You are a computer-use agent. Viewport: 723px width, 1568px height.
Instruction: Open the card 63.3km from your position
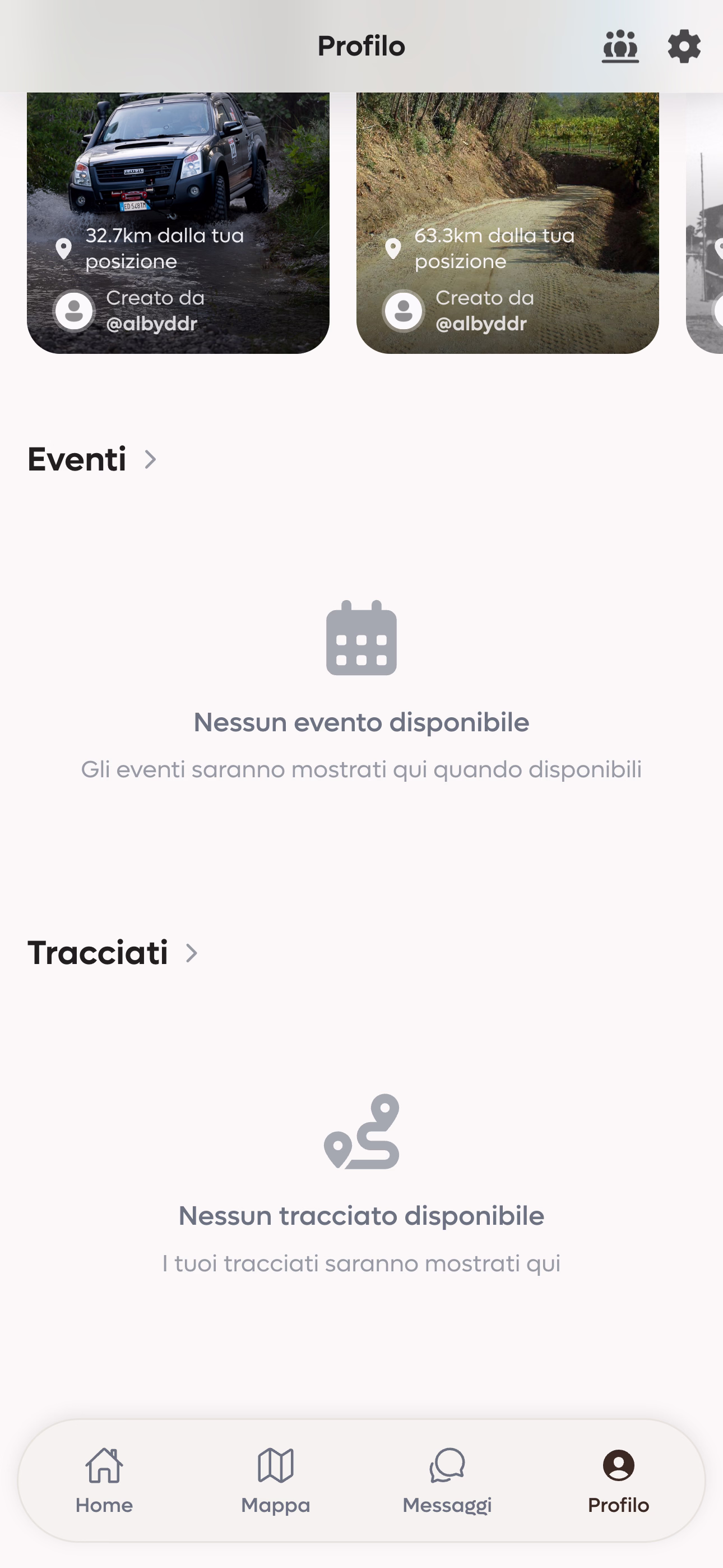[x=507, y=223]
